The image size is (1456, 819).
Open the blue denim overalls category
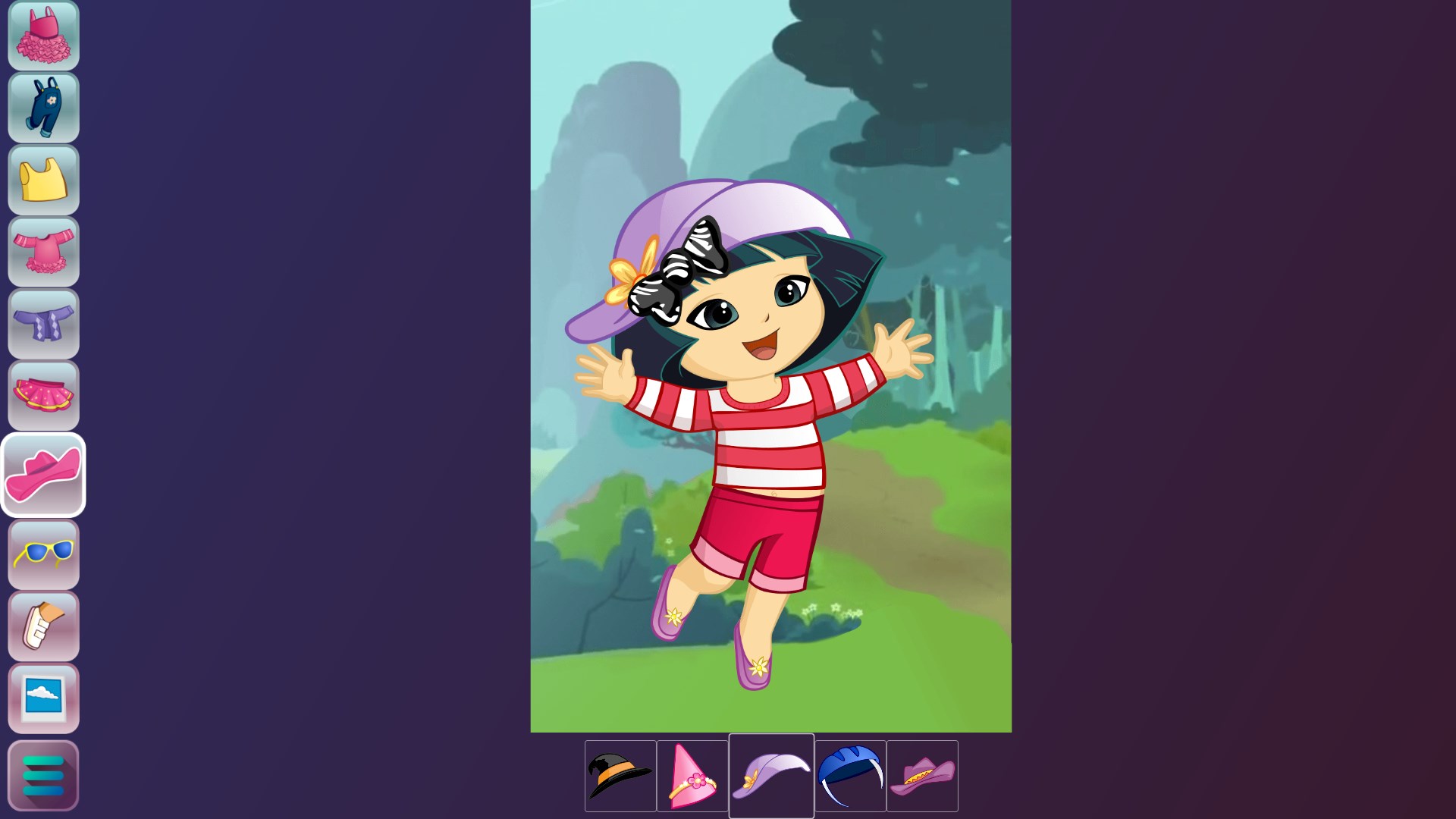click(x=43, y=108)
